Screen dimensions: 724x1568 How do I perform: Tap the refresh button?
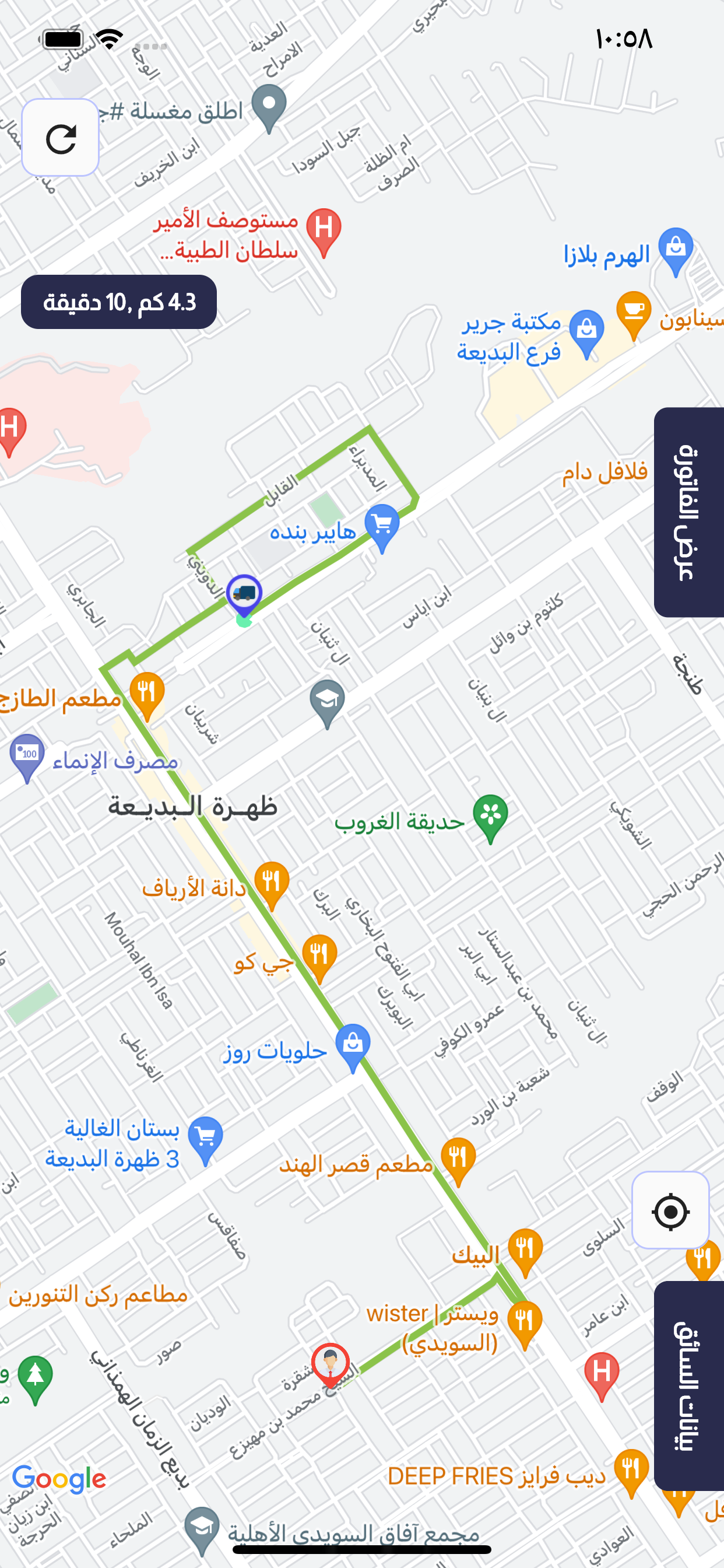coord(60,138)
